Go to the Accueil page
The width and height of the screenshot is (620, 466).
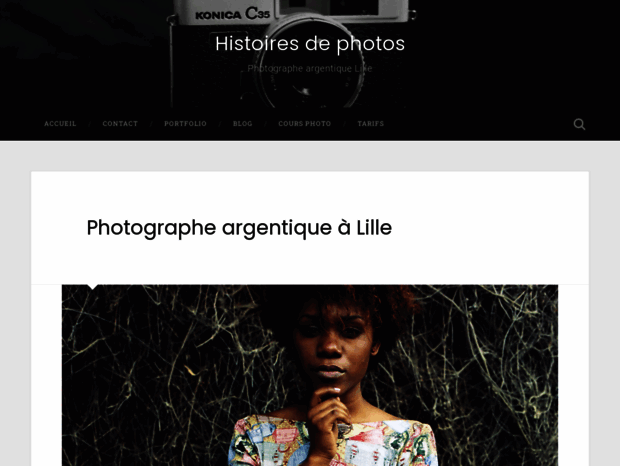[x=60, y=124]
